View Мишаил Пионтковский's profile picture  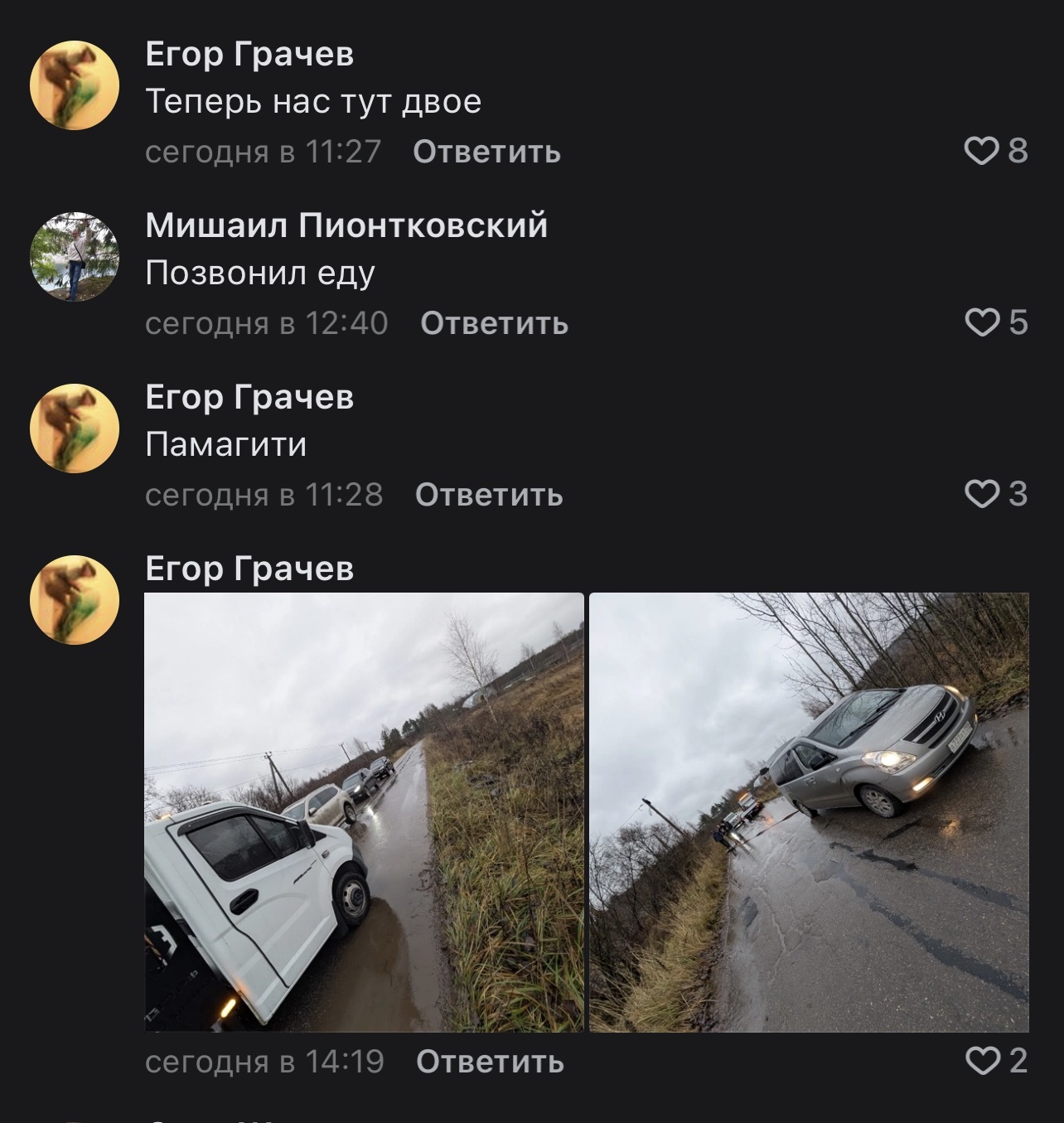[75, 257]
